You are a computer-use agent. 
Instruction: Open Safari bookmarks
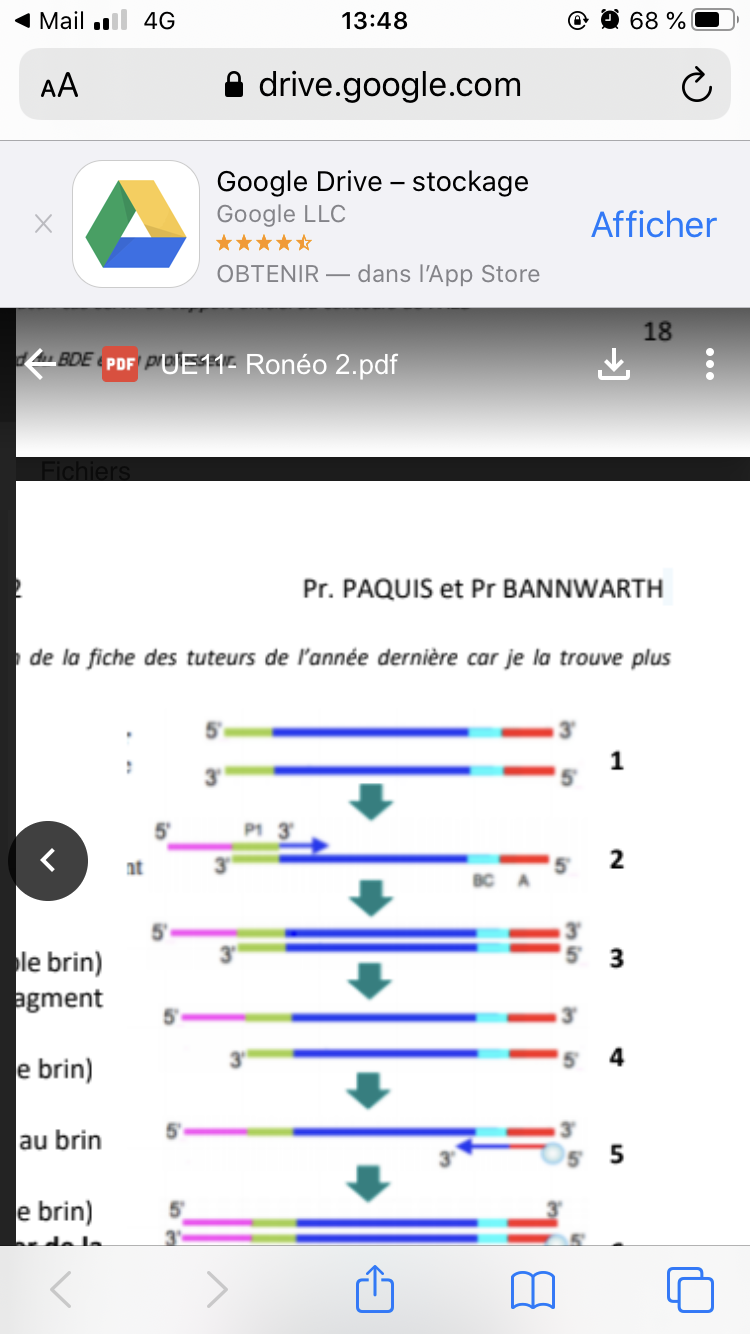pyautogui.click(x=532, y=1290)
